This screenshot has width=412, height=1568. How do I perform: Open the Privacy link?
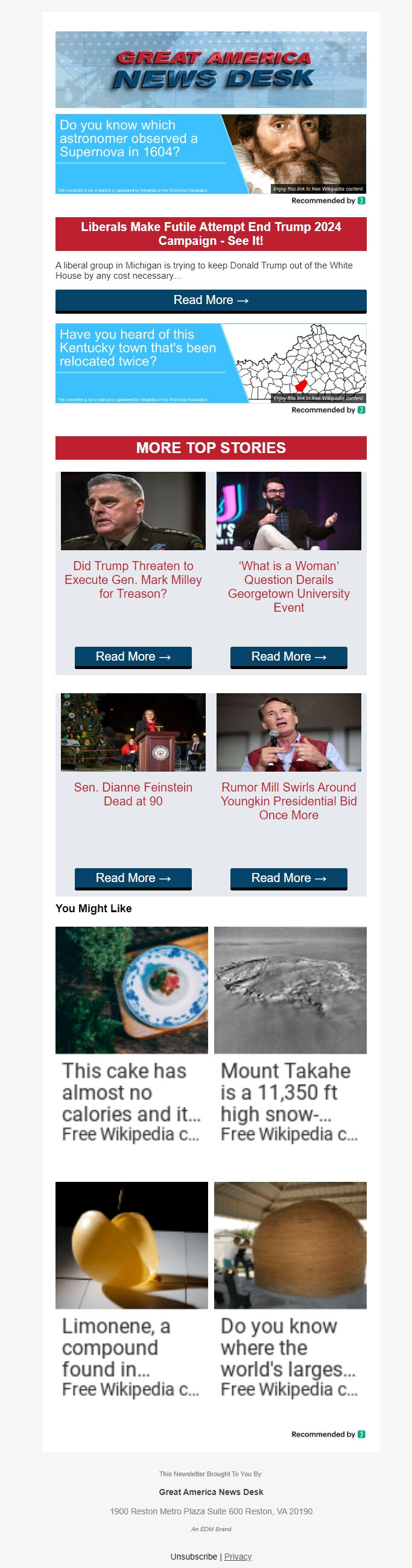pos(238,1556)
